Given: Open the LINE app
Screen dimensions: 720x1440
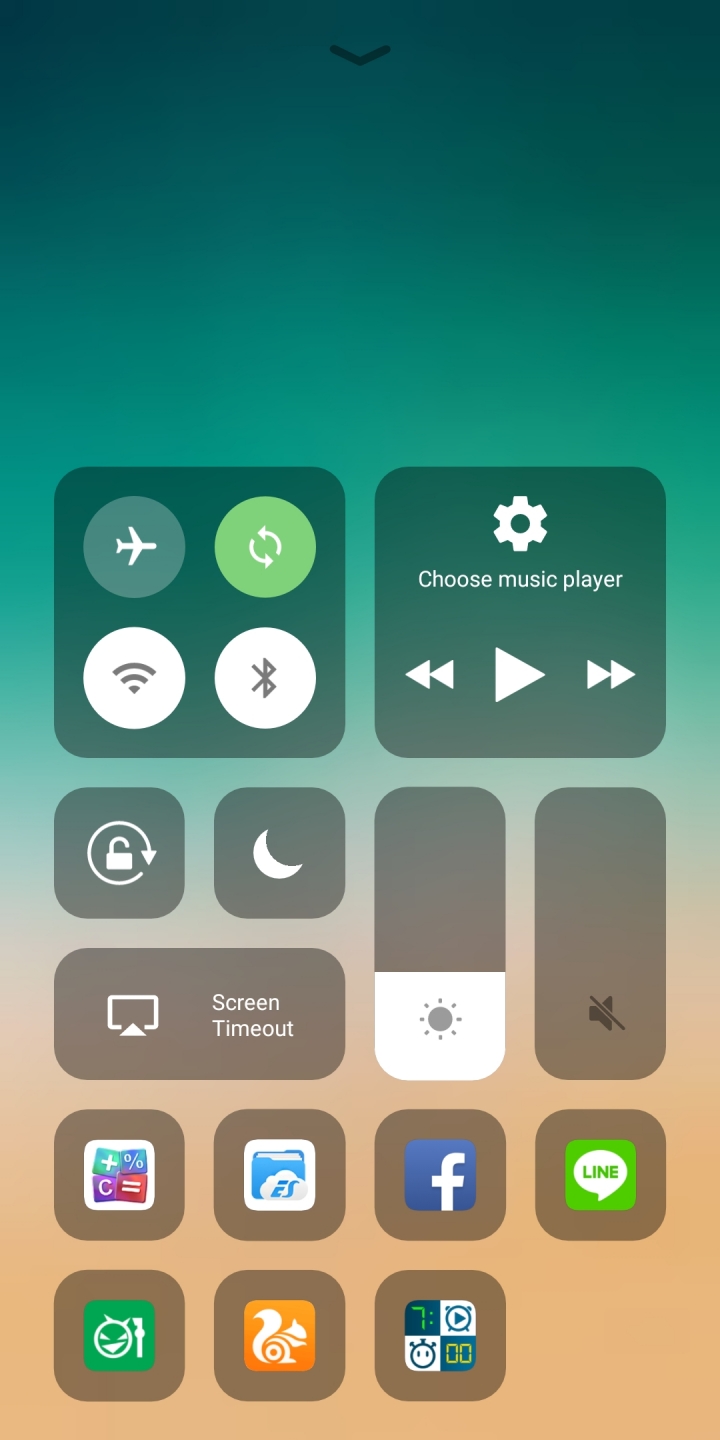Looking at the screenshot, I should pos(600,1175).
